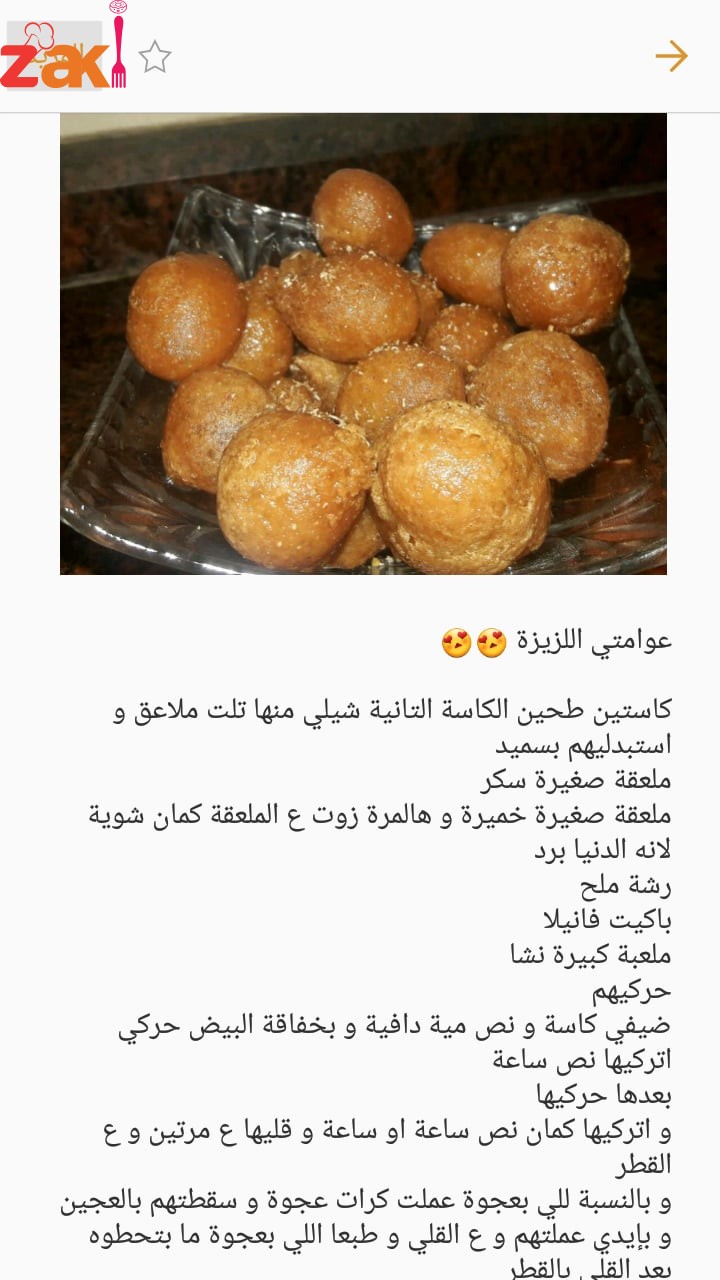The width and height of the screenshot is (720, 1280).
Task: Tap the star icon to favorite recipe
Action: [154, 57]
